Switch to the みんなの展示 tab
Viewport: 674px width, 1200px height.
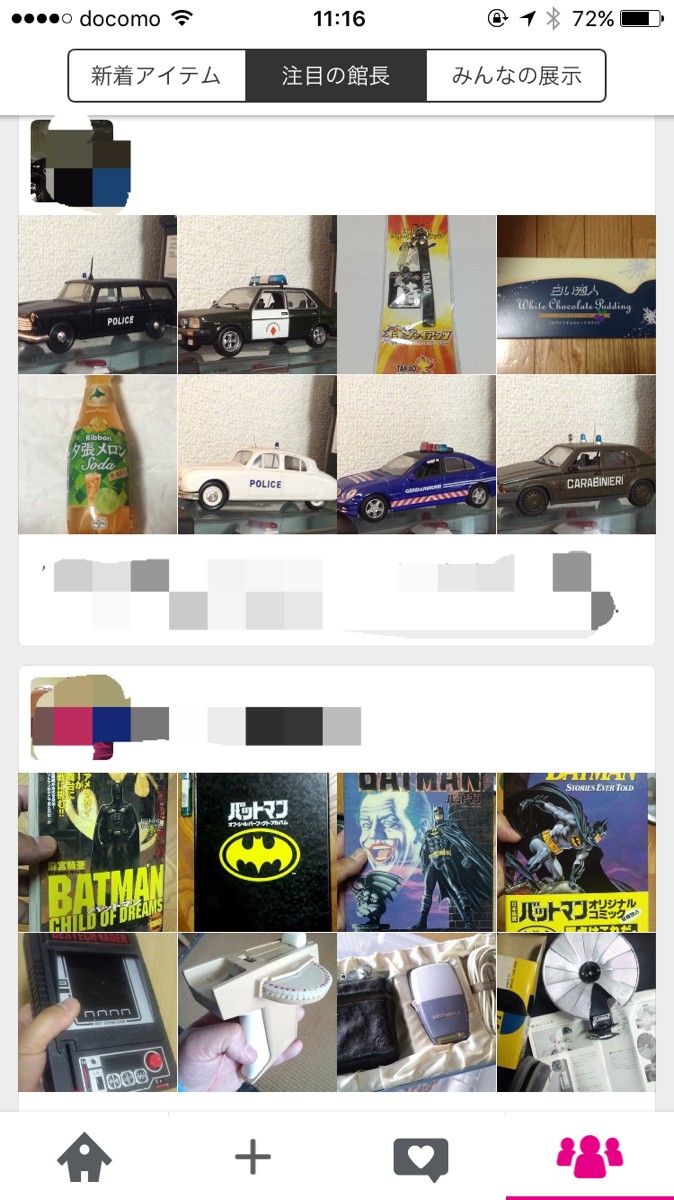pos(516,76)
